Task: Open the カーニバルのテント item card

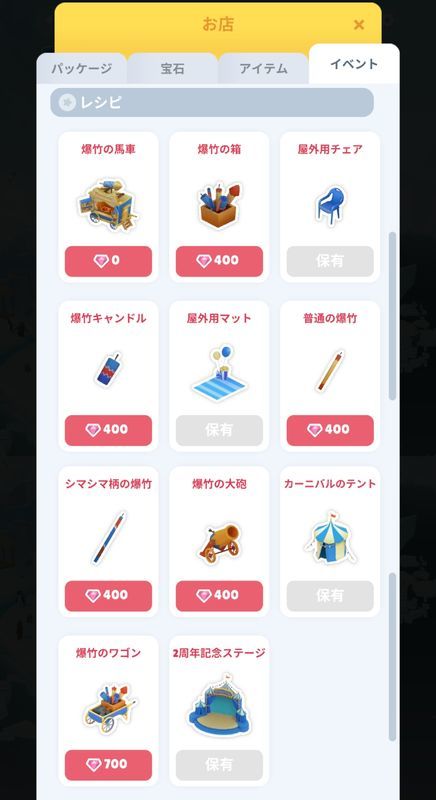Action: 330,542
